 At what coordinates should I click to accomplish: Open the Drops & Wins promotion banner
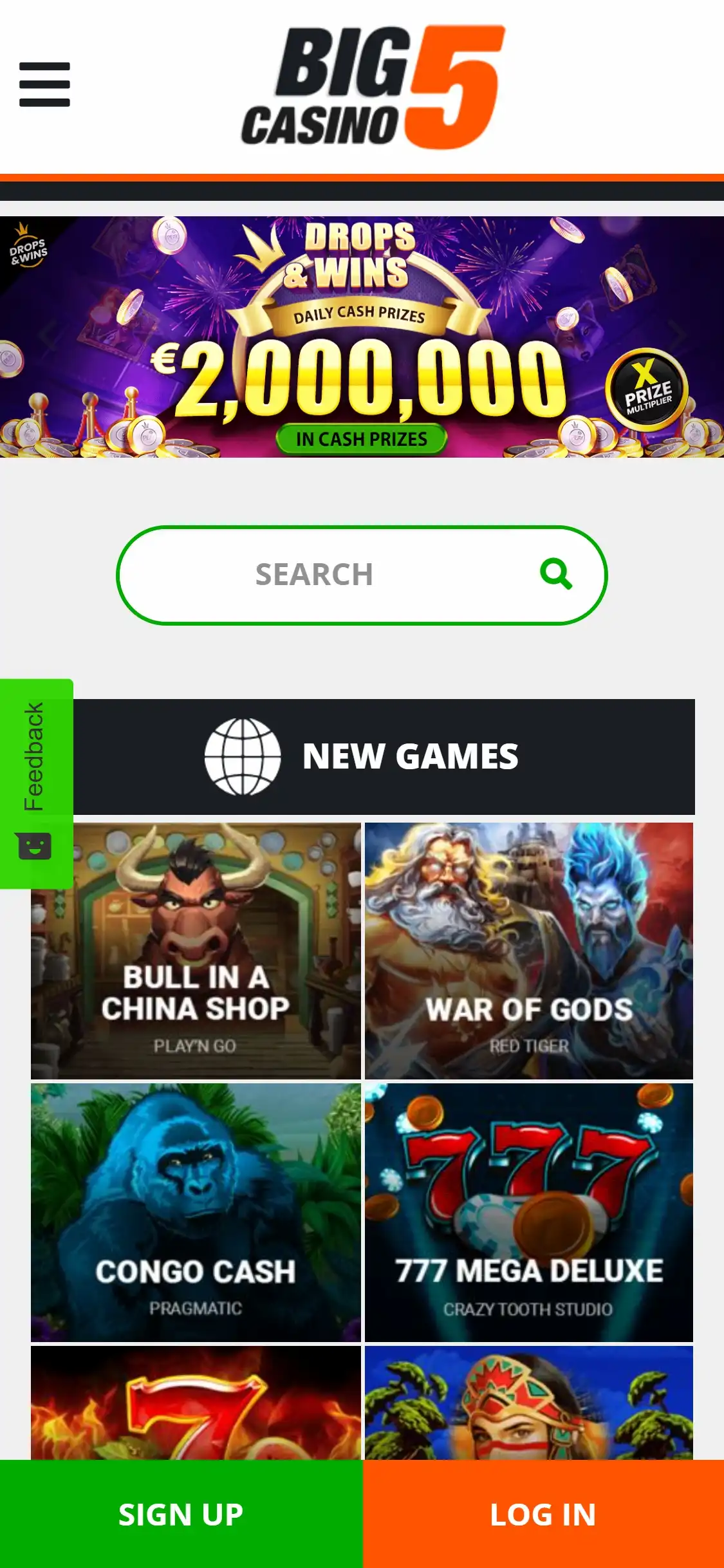click(x=362, y=337)
